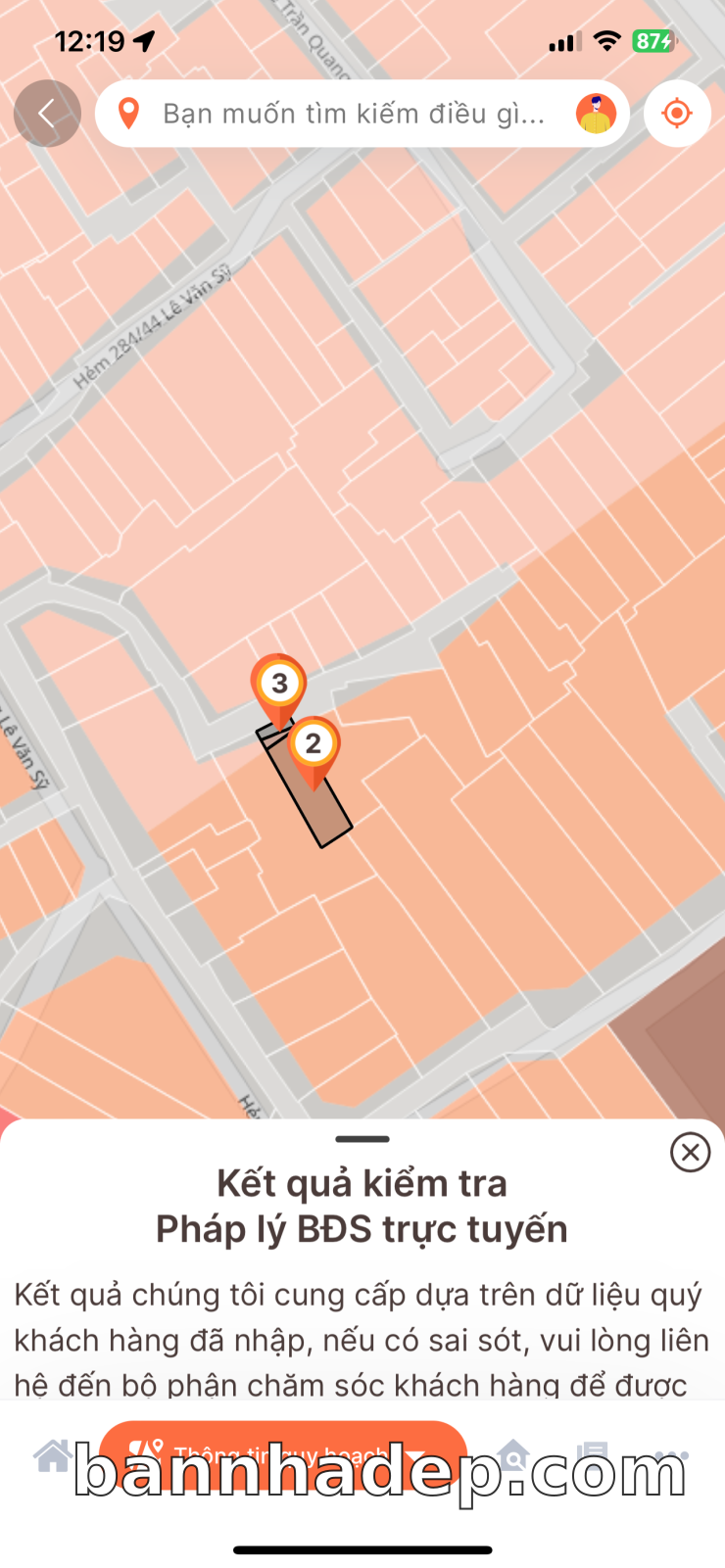Viewport: 725px width, 1568px height.
Task: Close the 'Kết quả kiểm tra' results panel
Action: [x=690, y=1152]
